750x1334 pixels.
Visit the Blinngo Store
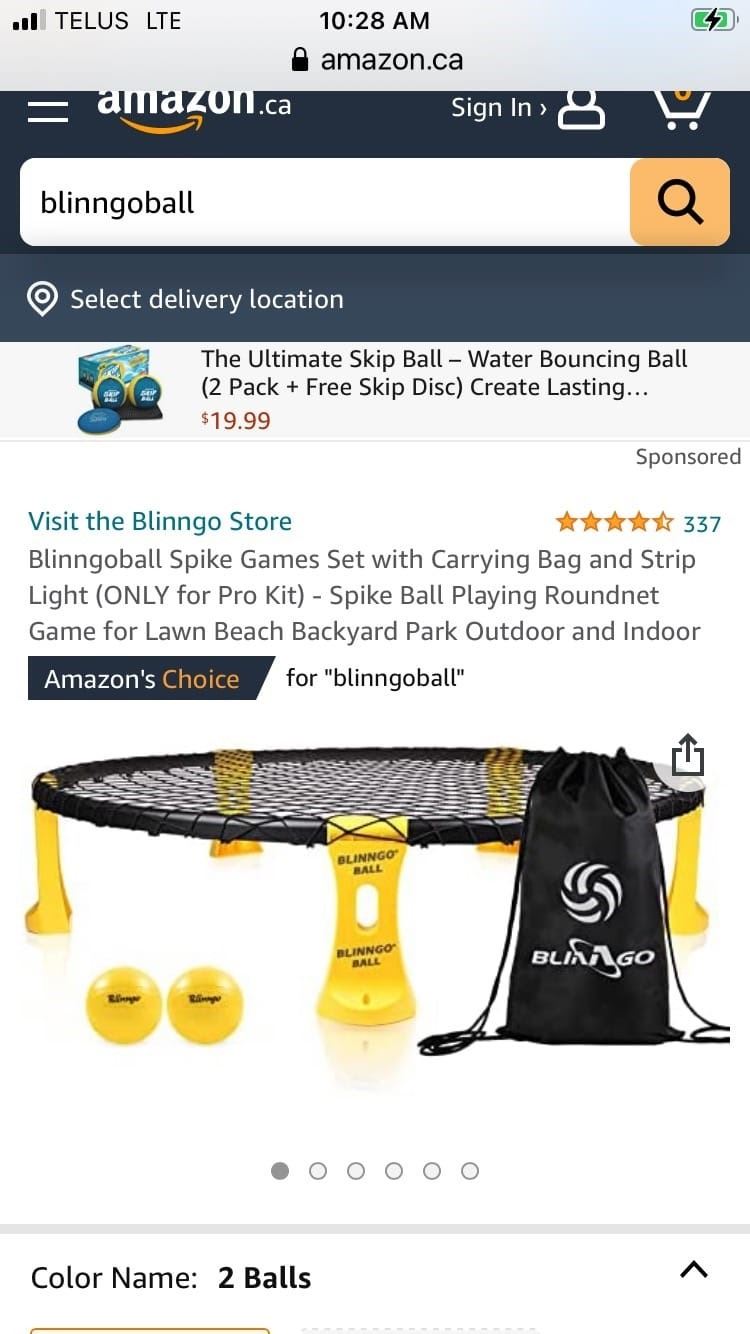click(160, 521)
